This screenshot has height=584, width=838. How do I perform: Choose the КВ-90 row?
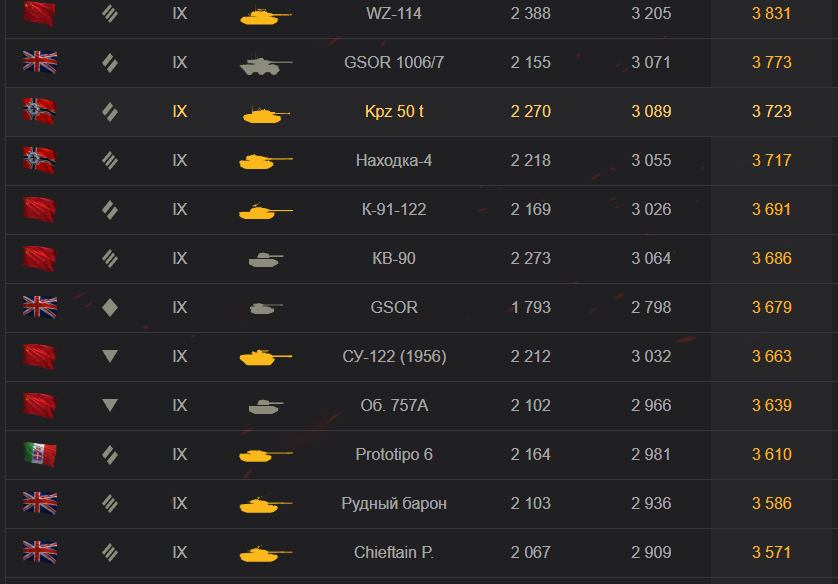click(x=422, y=259)
